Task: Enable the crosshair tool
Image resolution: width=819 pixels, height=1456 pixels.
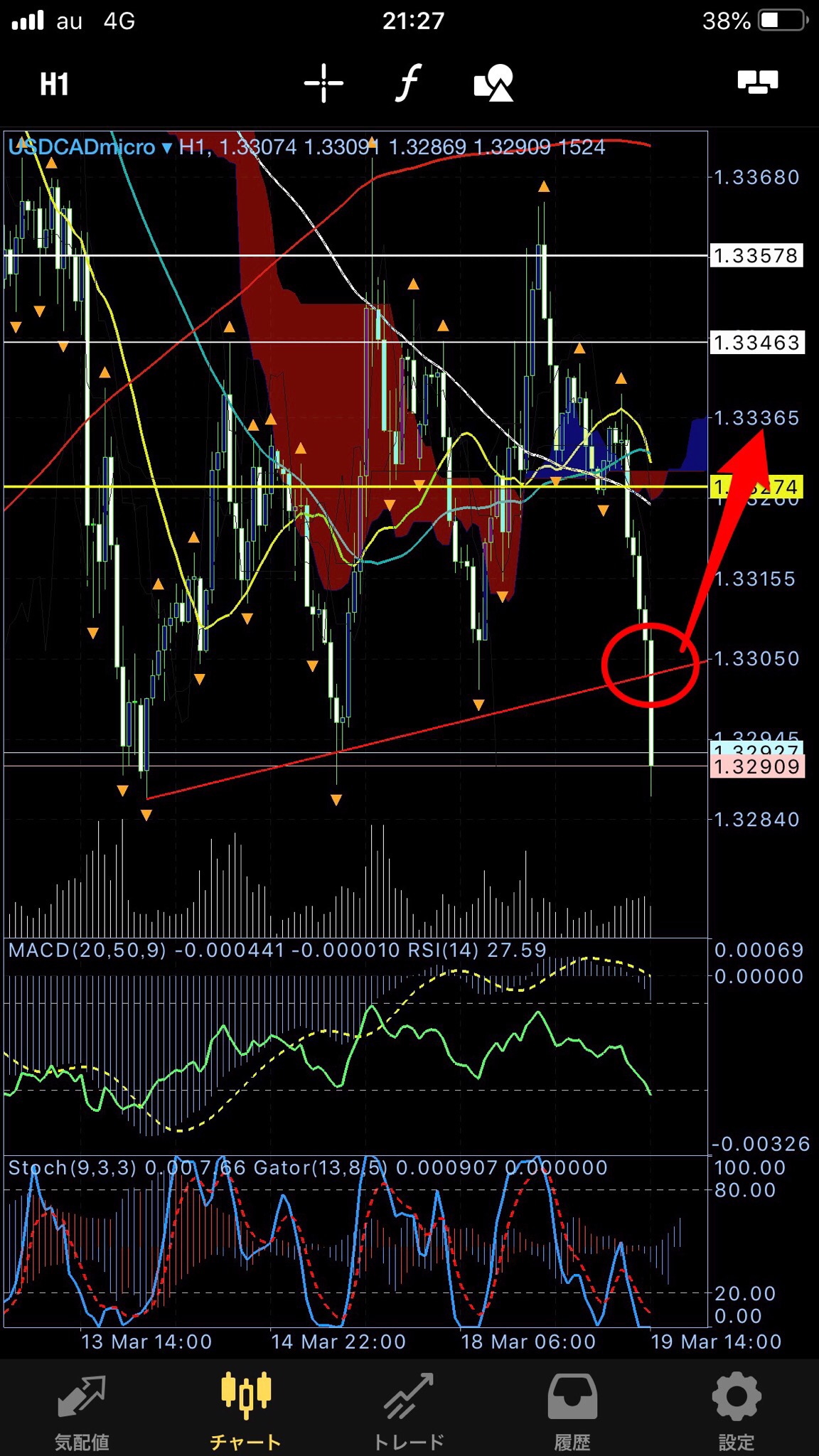Action: pyautogui.click(x=323, y=83)
